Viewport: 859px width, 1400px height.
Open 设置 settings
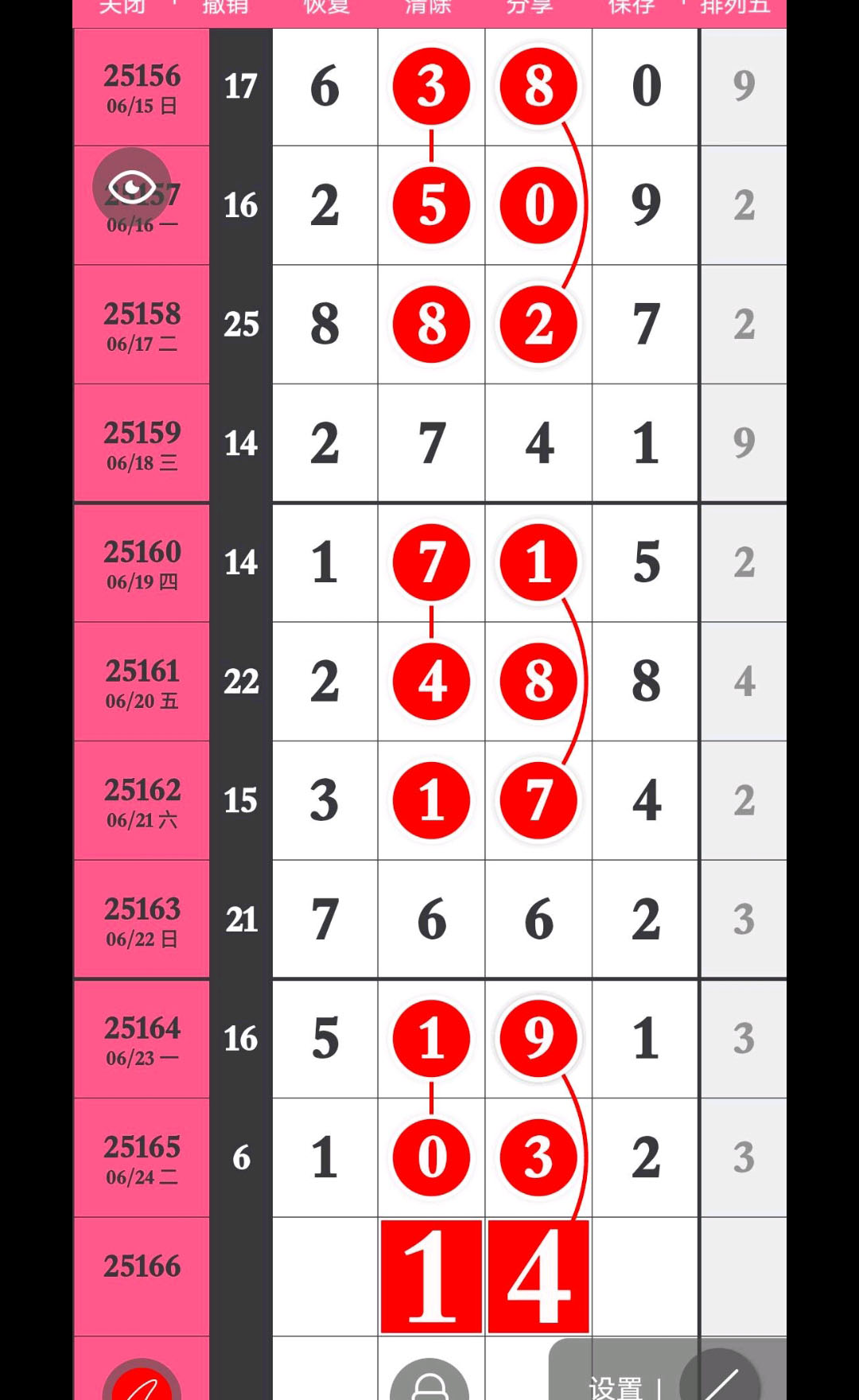click(x=616, y=1387)
